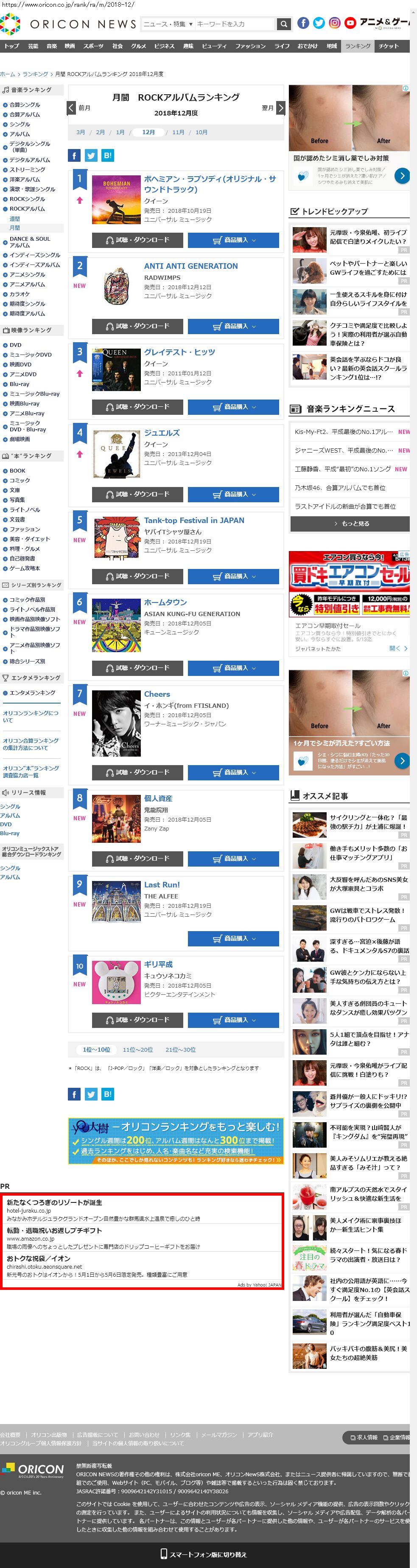Tap 商品購入 for ANTI ANTI GENERATION
The width and height of the screenshot is (417, 1568).
(233, 326)
